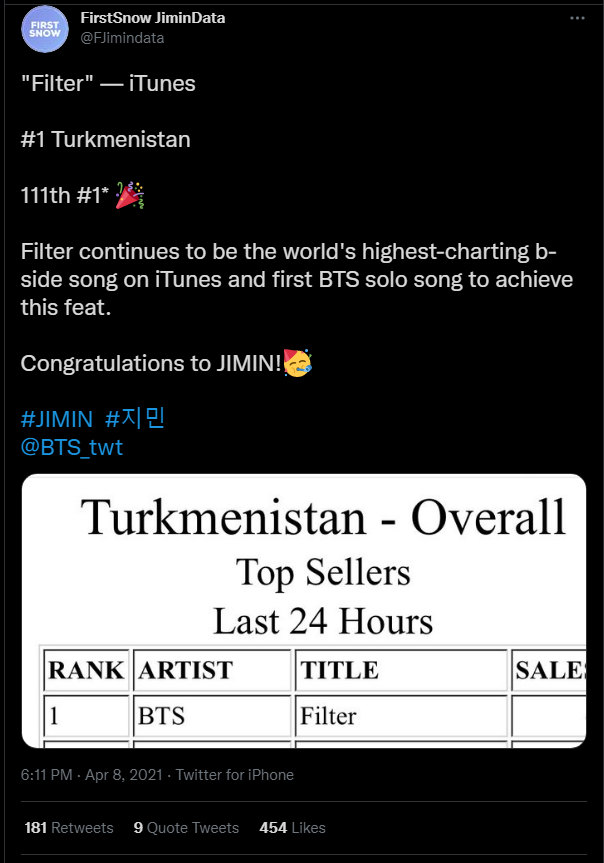Open the Twitter for iPhone source link
Screen dimensions: 604x863
[234, 774]
